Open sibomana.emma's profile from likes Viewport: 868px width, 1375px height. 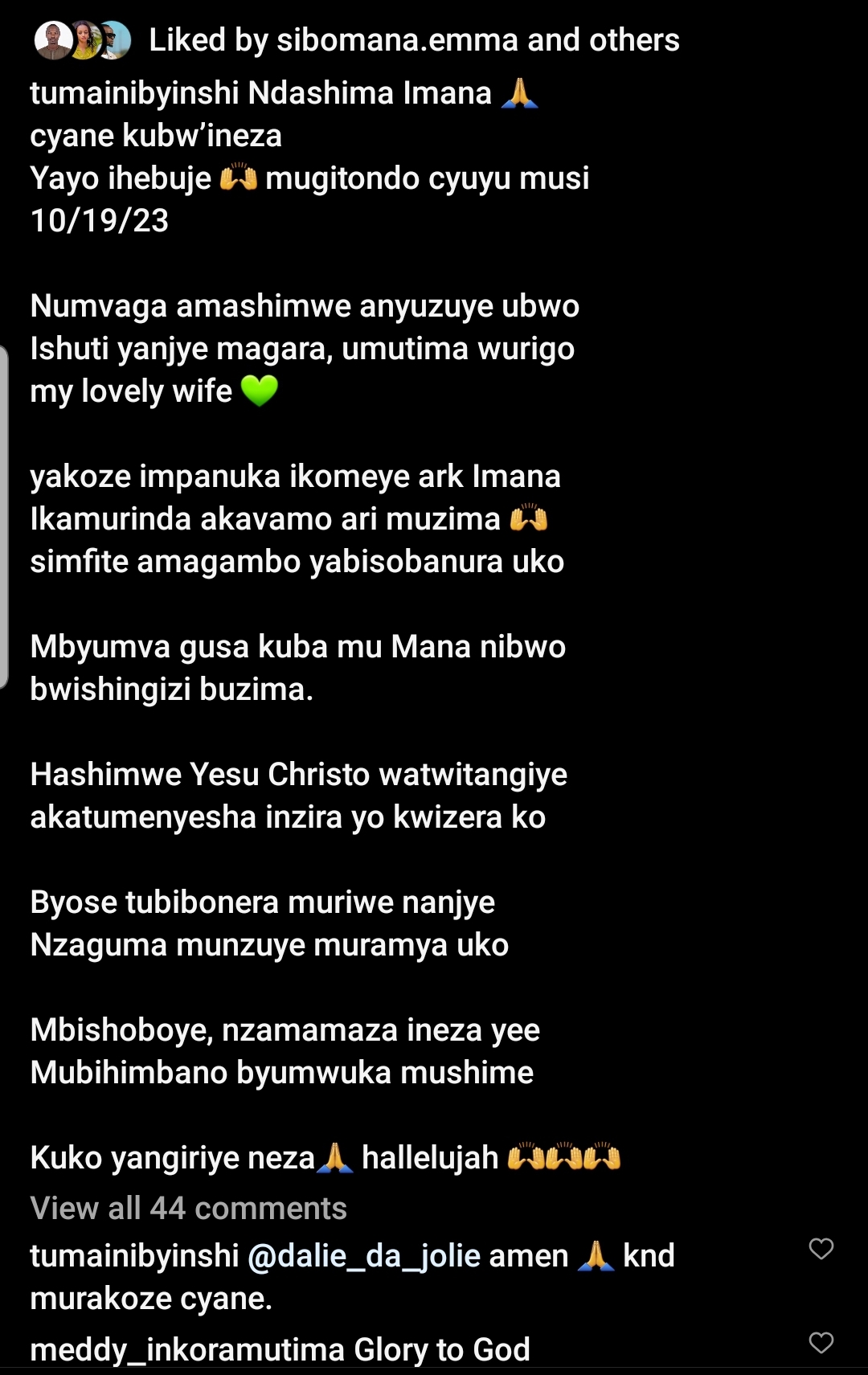click(387, 40)
